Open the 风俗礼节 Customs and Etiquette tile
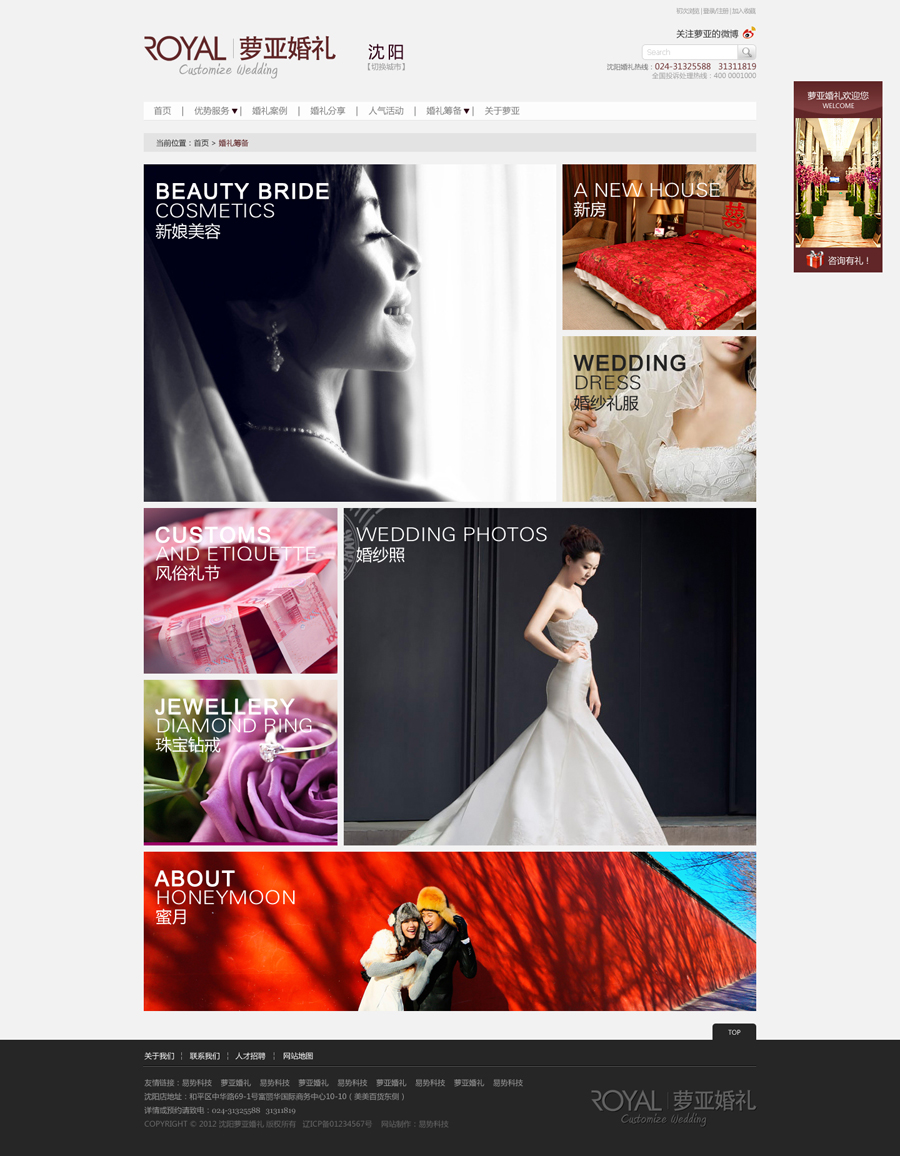Screen dimensions: 900x1156 coord(240,591)
